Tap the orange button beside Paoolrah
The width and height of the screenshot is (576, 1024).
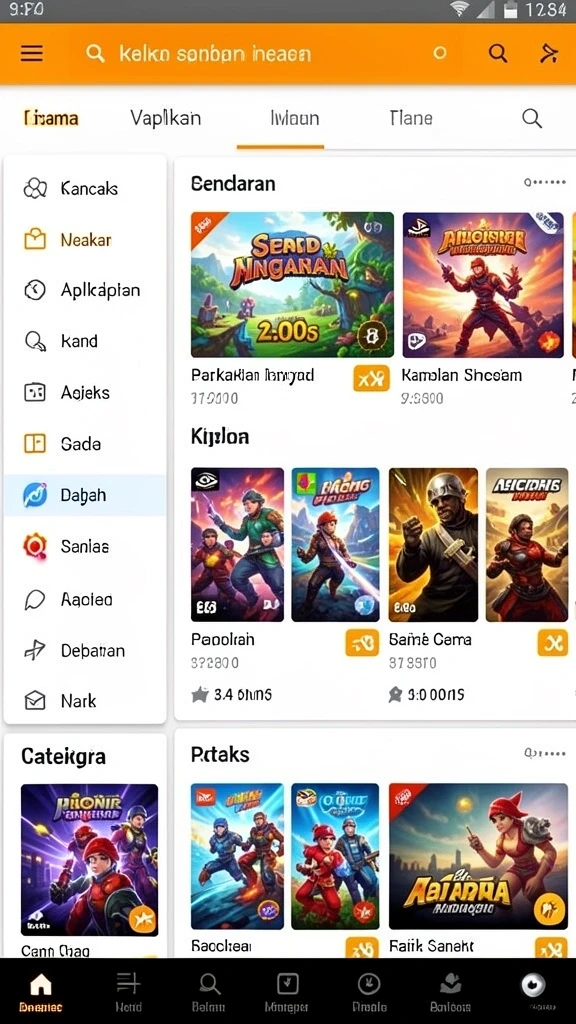click(362, 643)
